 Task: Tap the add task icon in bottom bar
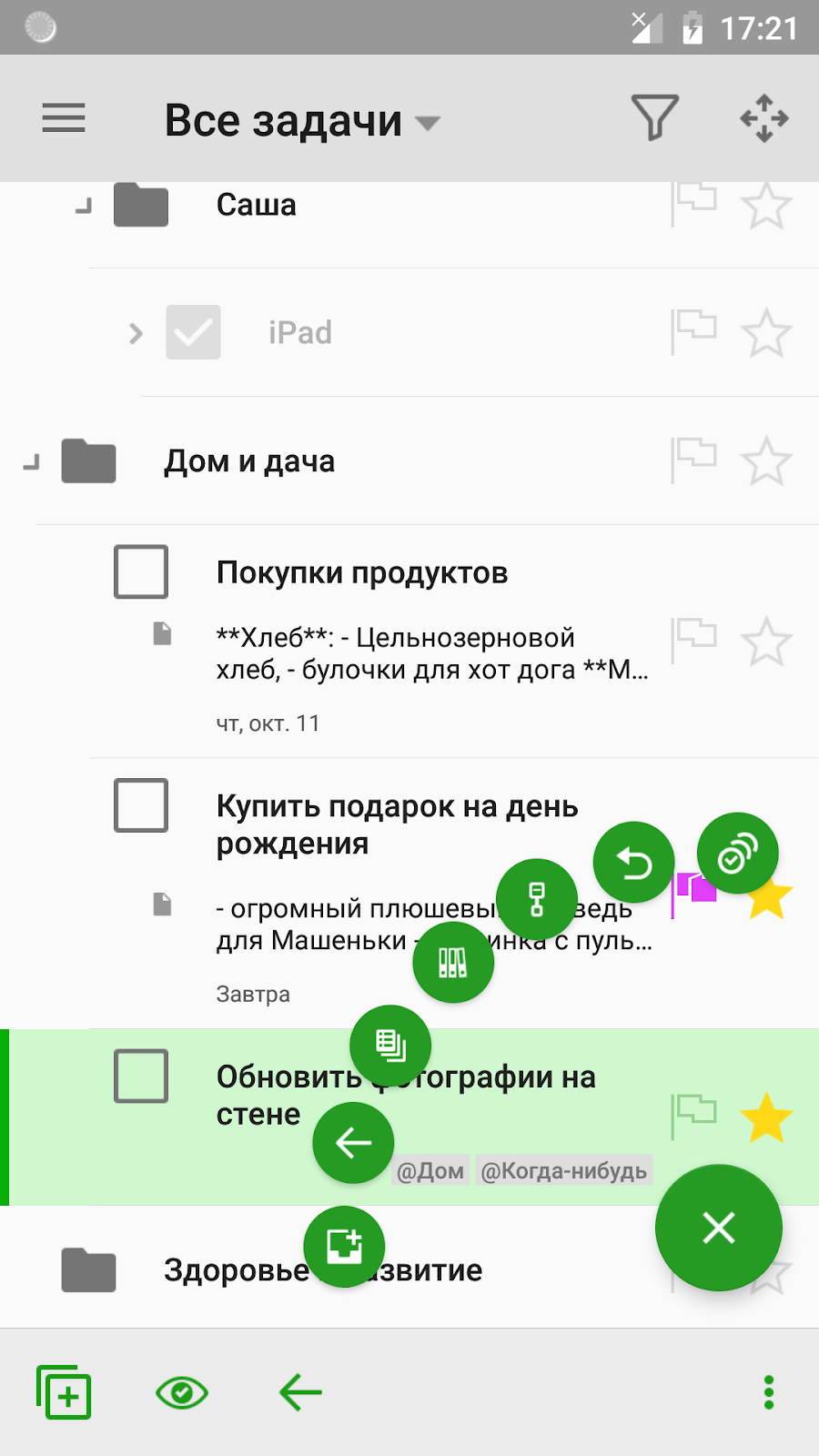click(64, 1392)
